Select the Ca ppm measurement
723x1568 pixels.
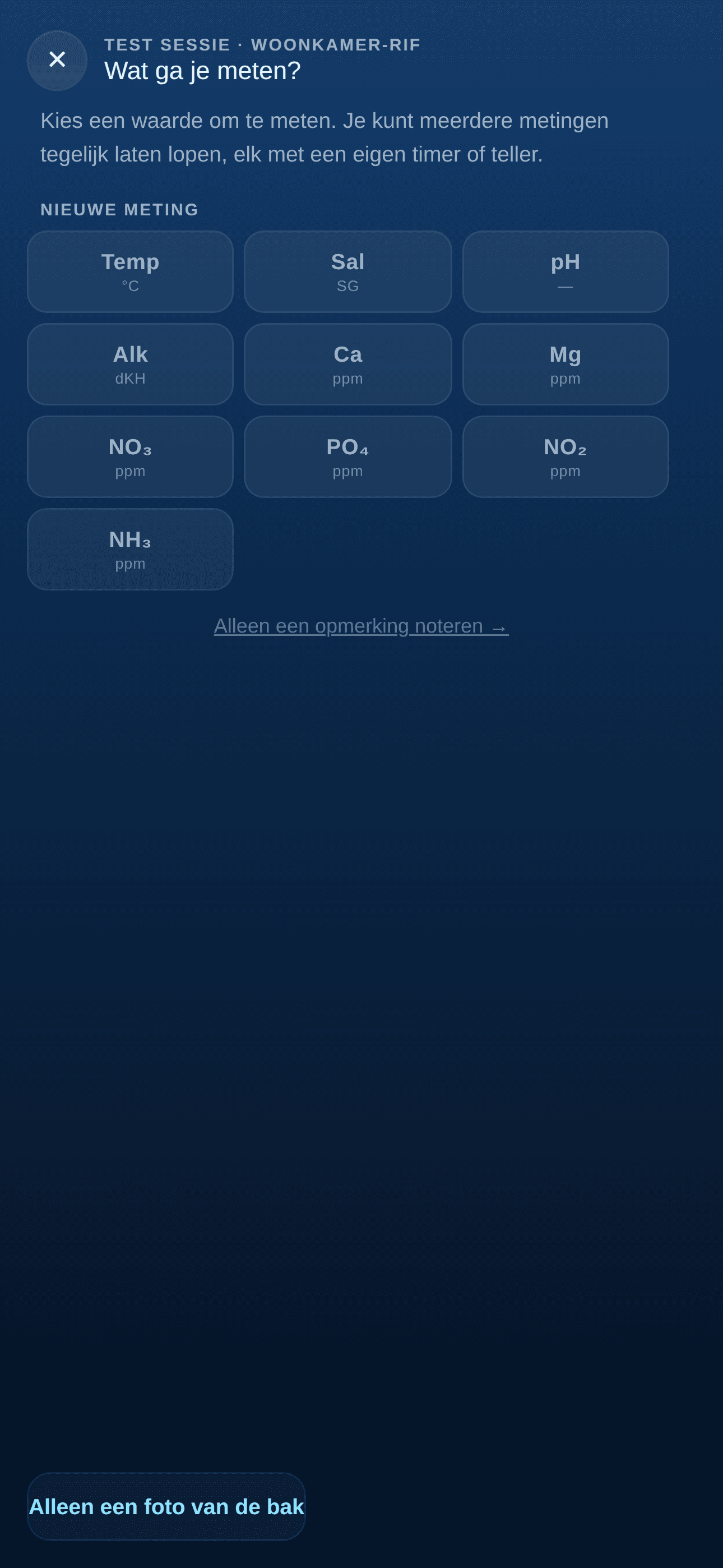click(x=347, y=364)
